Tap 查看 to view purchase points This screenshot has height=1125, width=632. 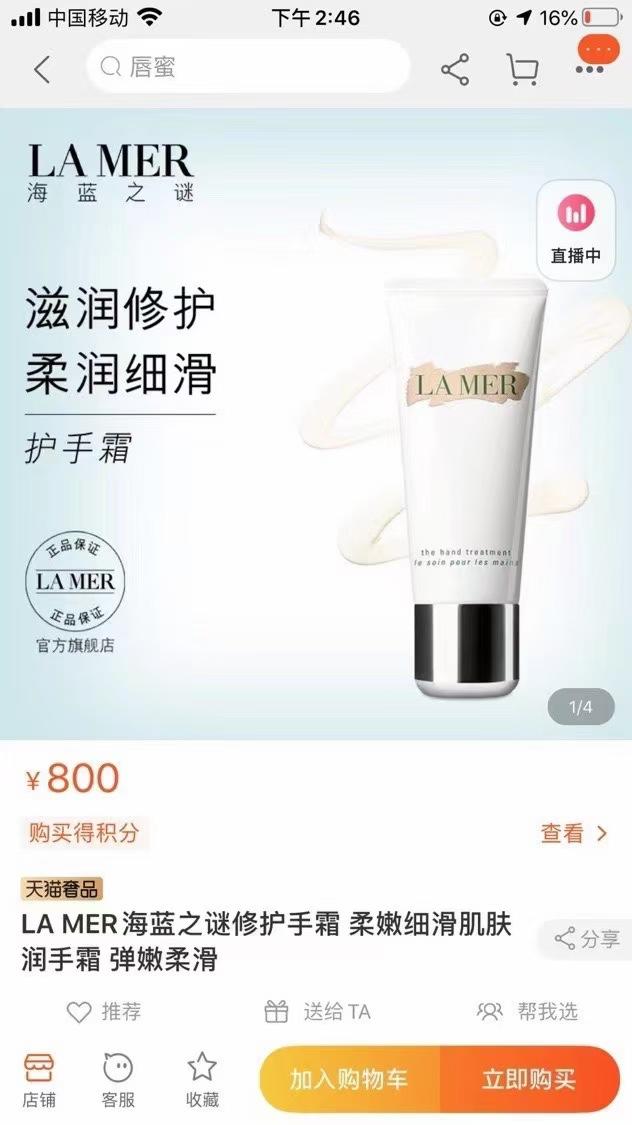[573, 833]
